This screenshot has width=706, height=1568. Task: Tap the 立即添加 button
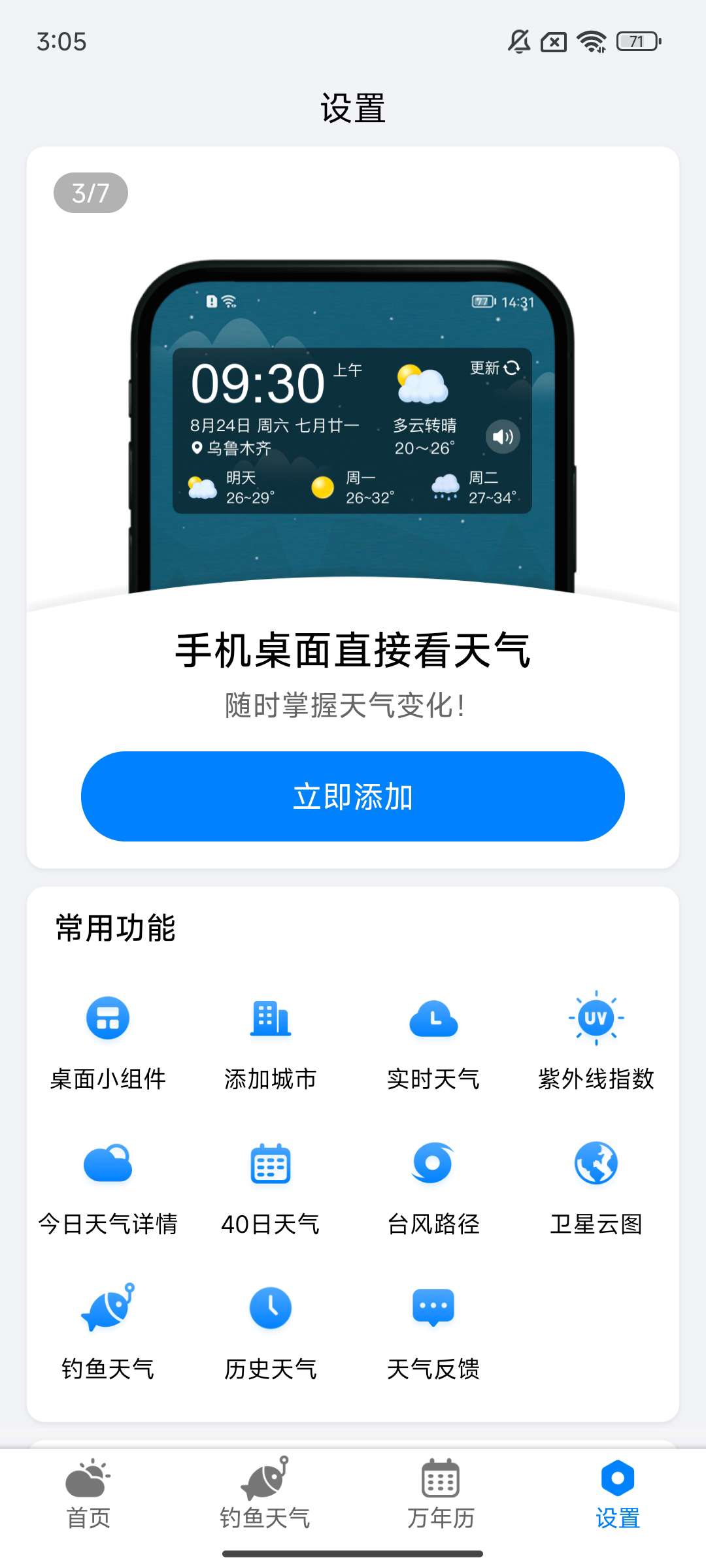(x=353, y=796)
